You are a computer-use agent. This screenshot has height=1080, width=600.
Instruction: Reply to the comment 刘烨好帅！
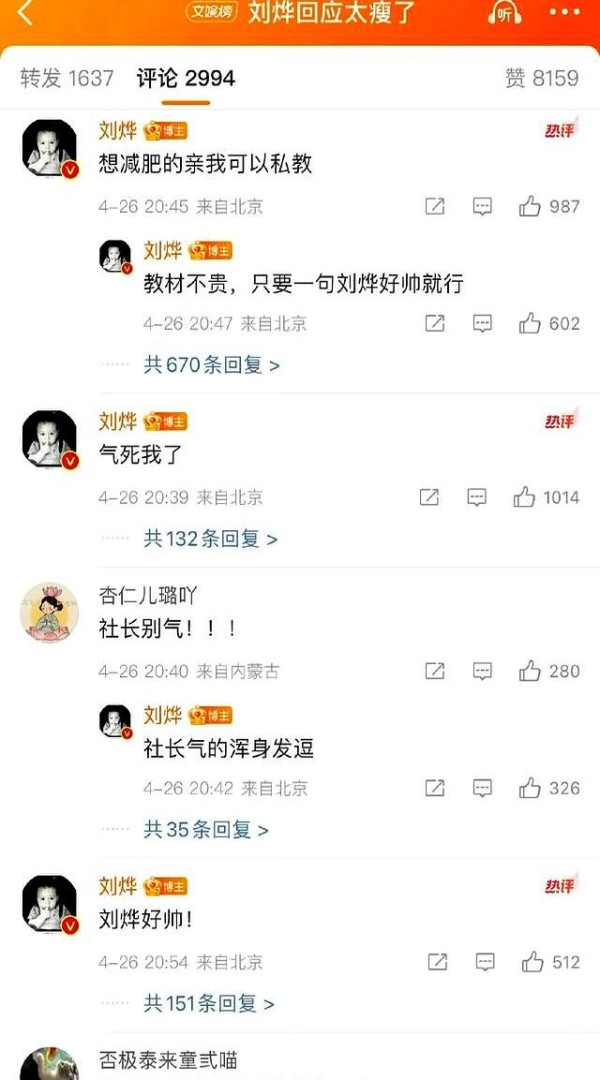coord(485,962)
